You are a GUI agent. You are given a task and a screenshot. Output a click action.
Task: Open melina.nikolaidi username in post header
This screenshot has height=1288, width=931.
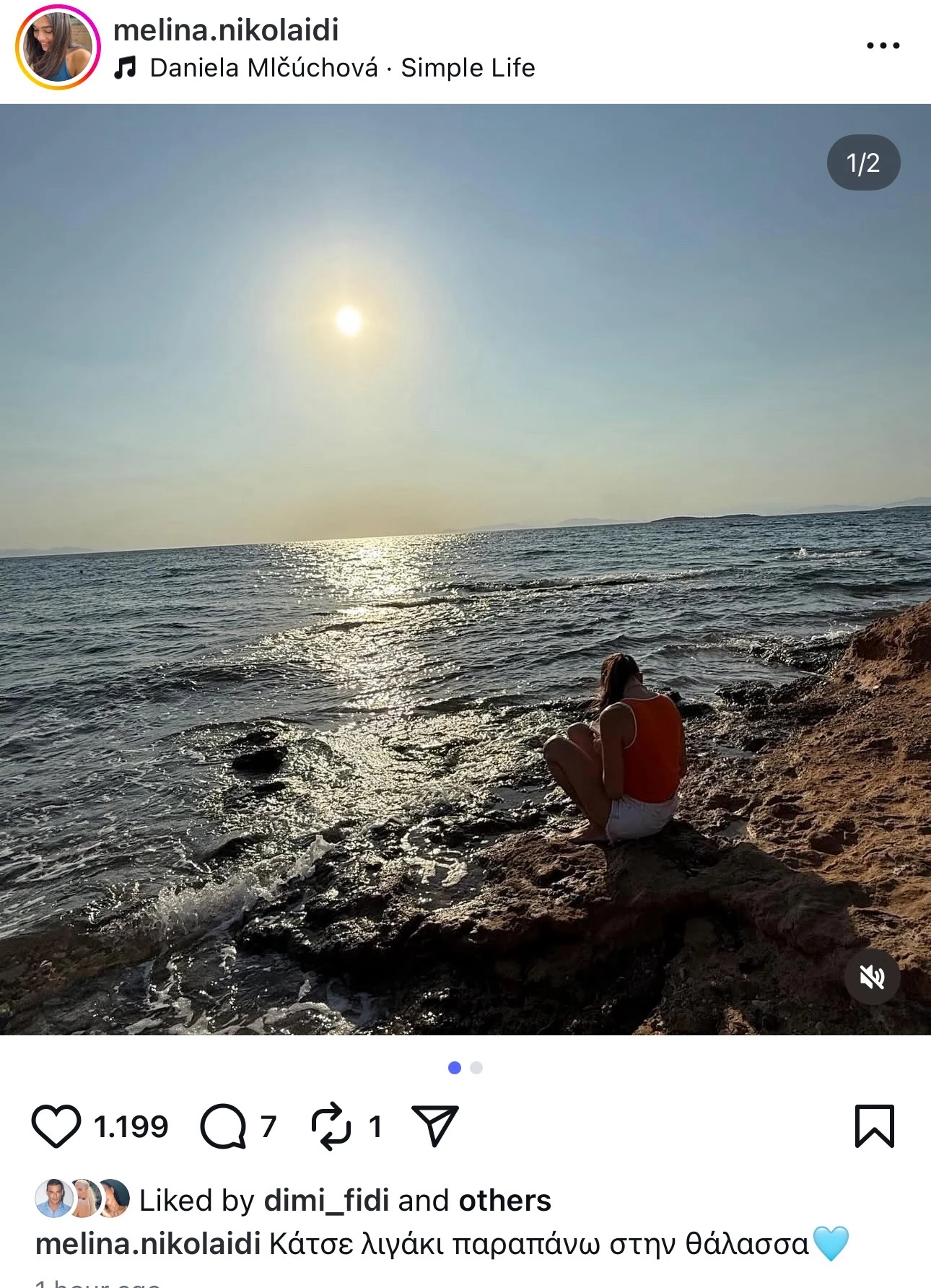(226, 30)
